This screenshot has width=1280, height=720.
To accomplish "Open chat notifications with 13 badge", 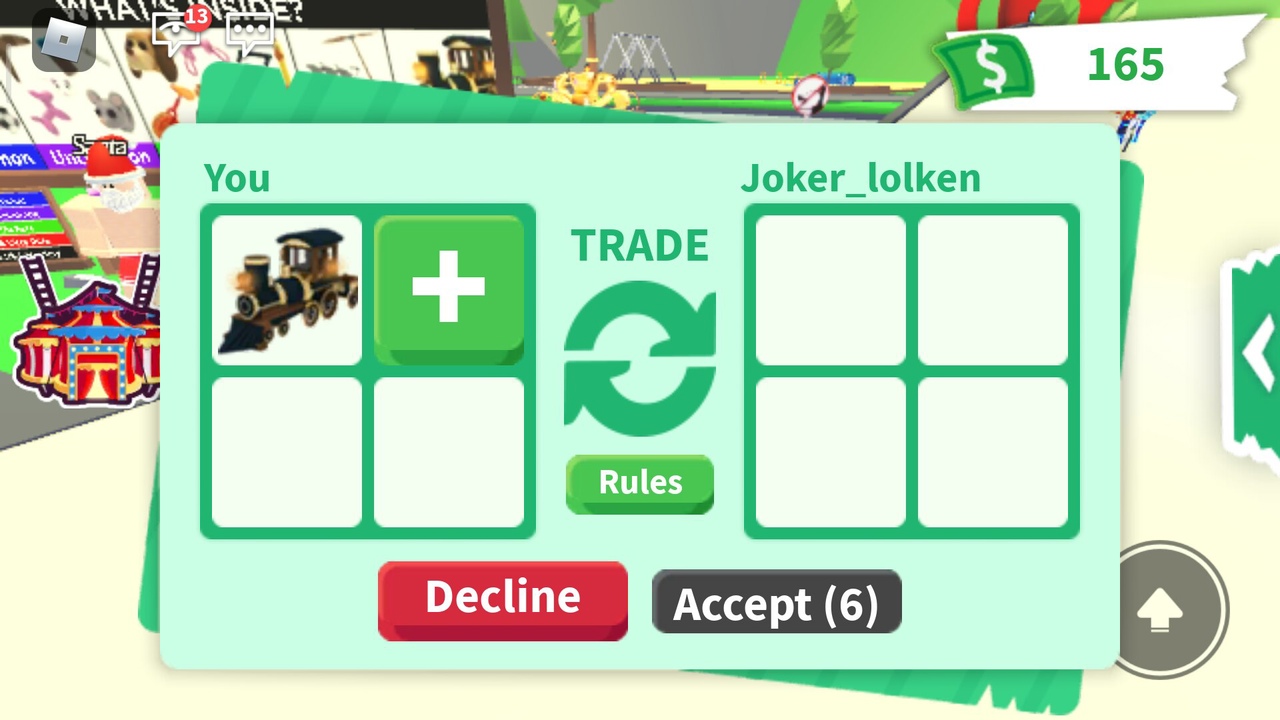I will click(x=177, y=33).
